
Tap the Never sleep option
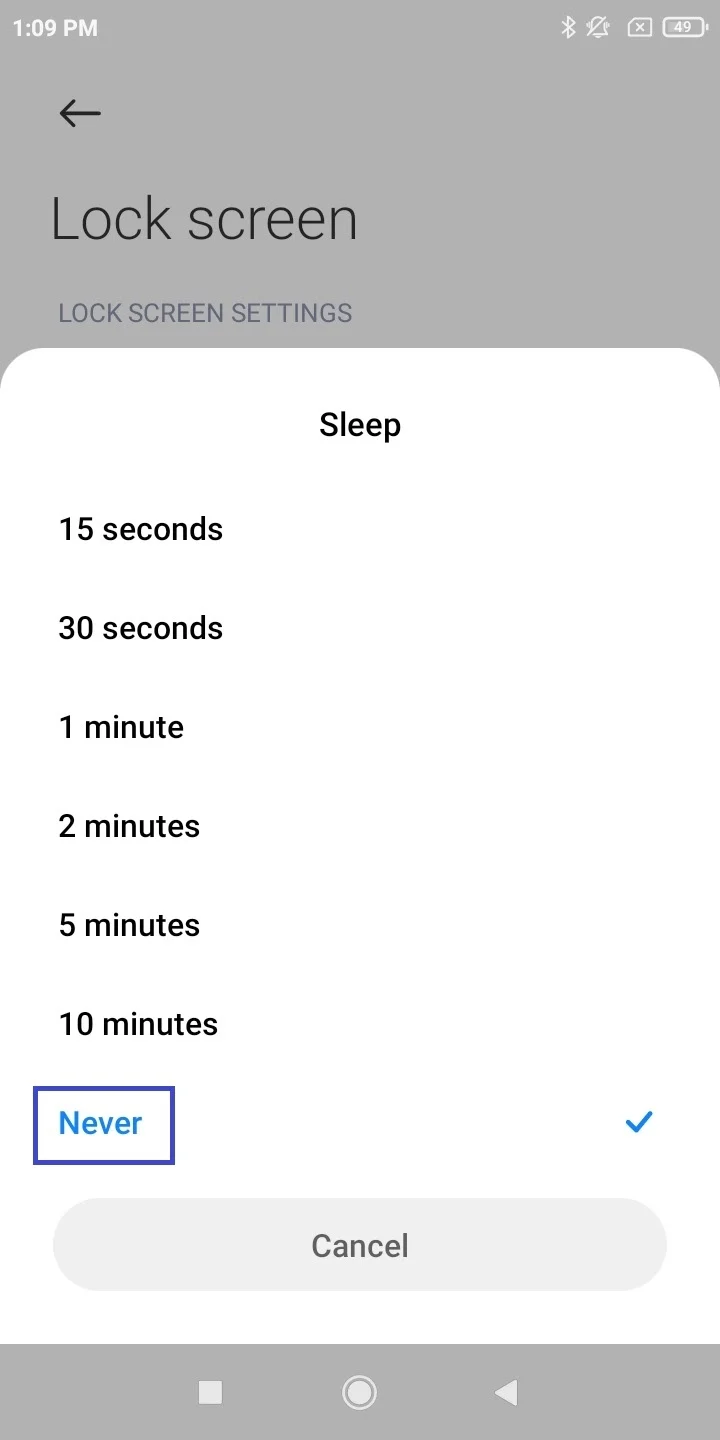360,1123
